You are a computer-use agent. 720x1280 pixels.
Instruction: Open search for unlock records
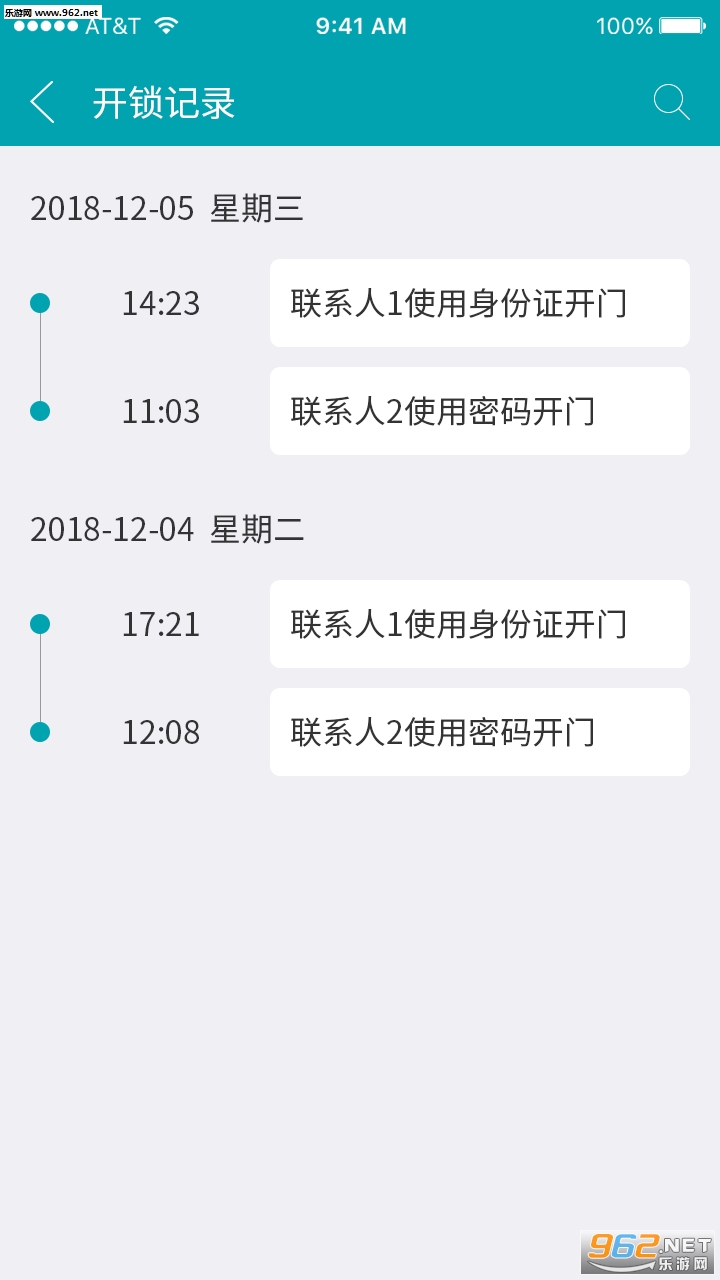(x=671, y=103)
